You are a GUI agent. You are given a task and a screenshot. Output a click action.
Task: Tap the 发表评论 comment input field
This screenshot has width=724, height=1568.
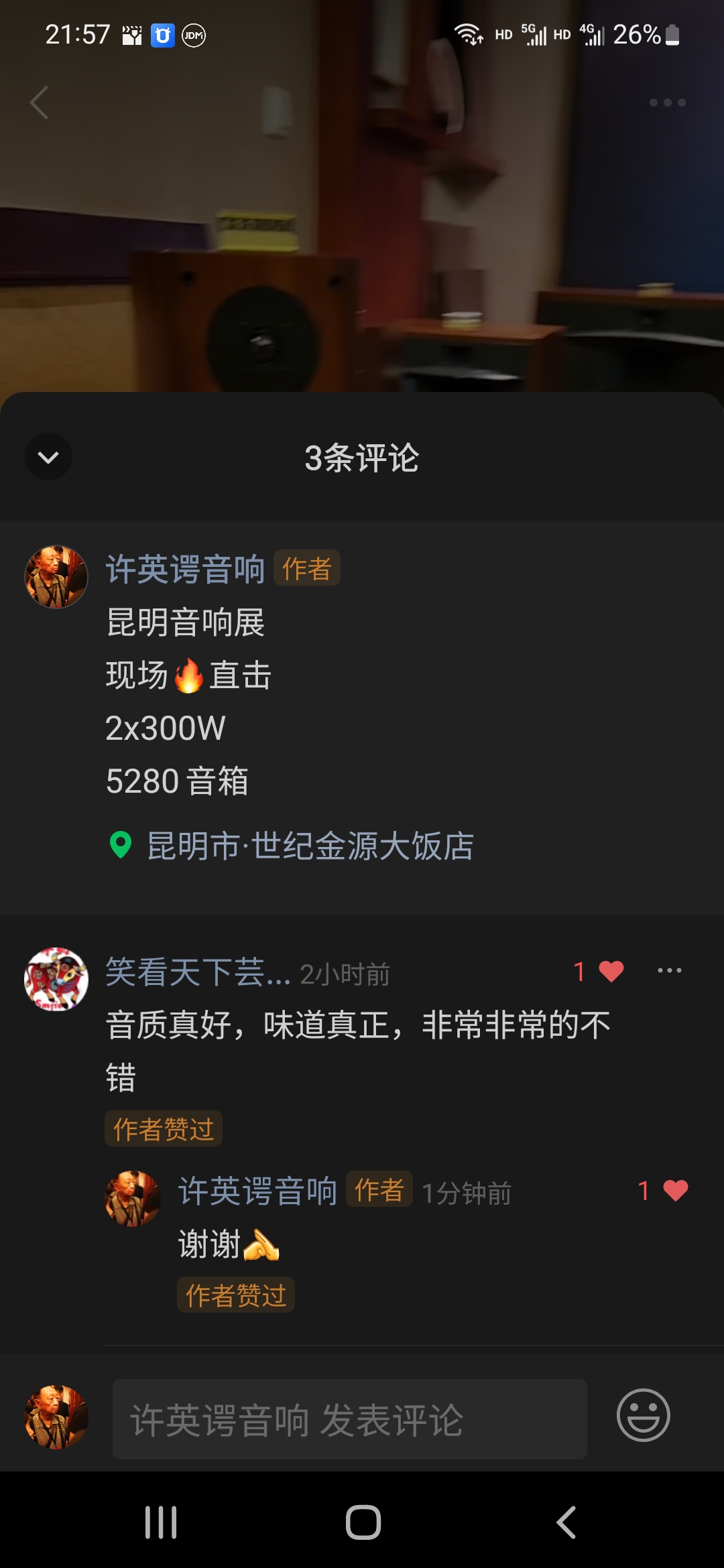(349, 1419)
